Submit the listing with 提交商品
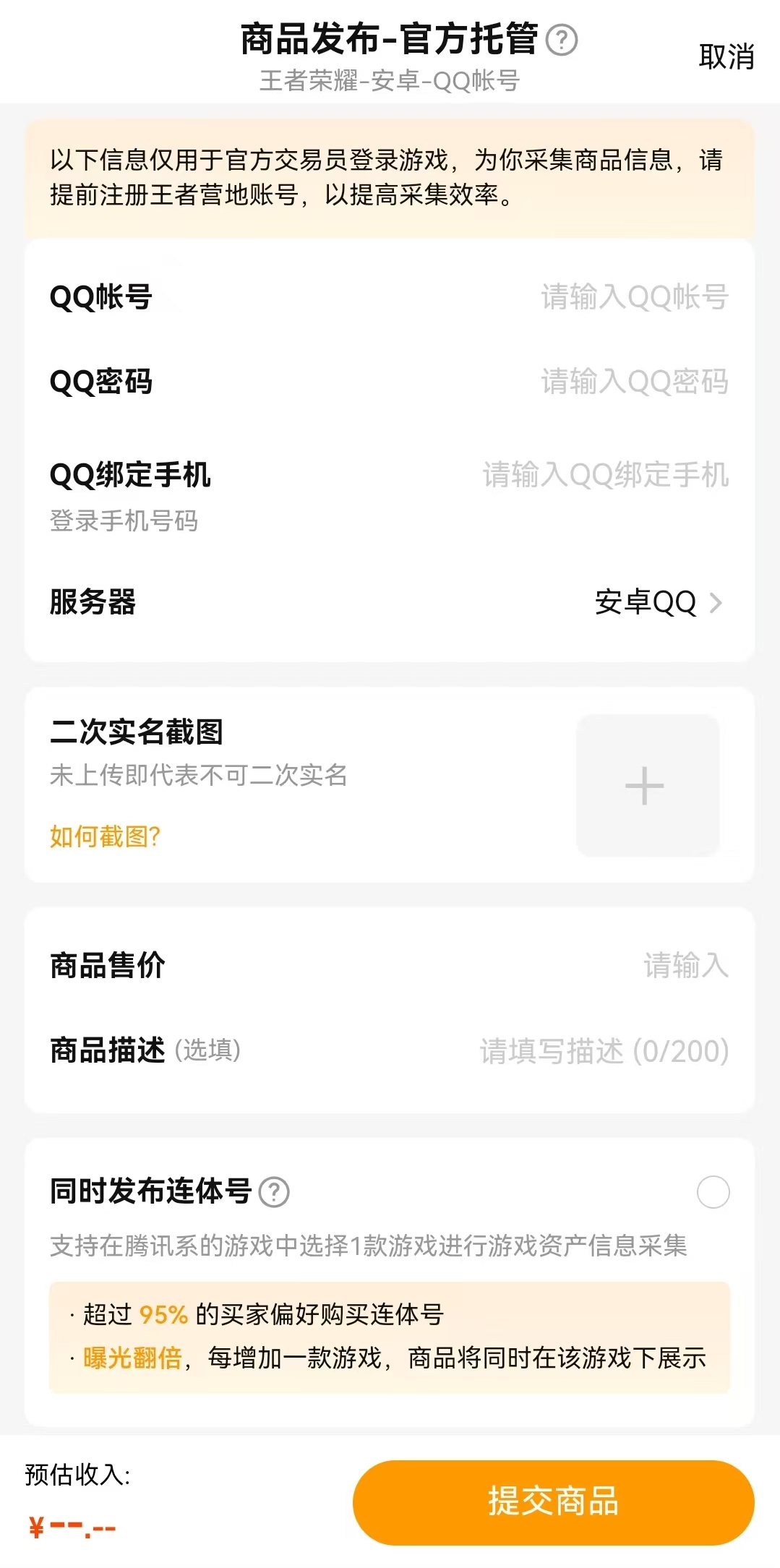 click(553, 1501)
